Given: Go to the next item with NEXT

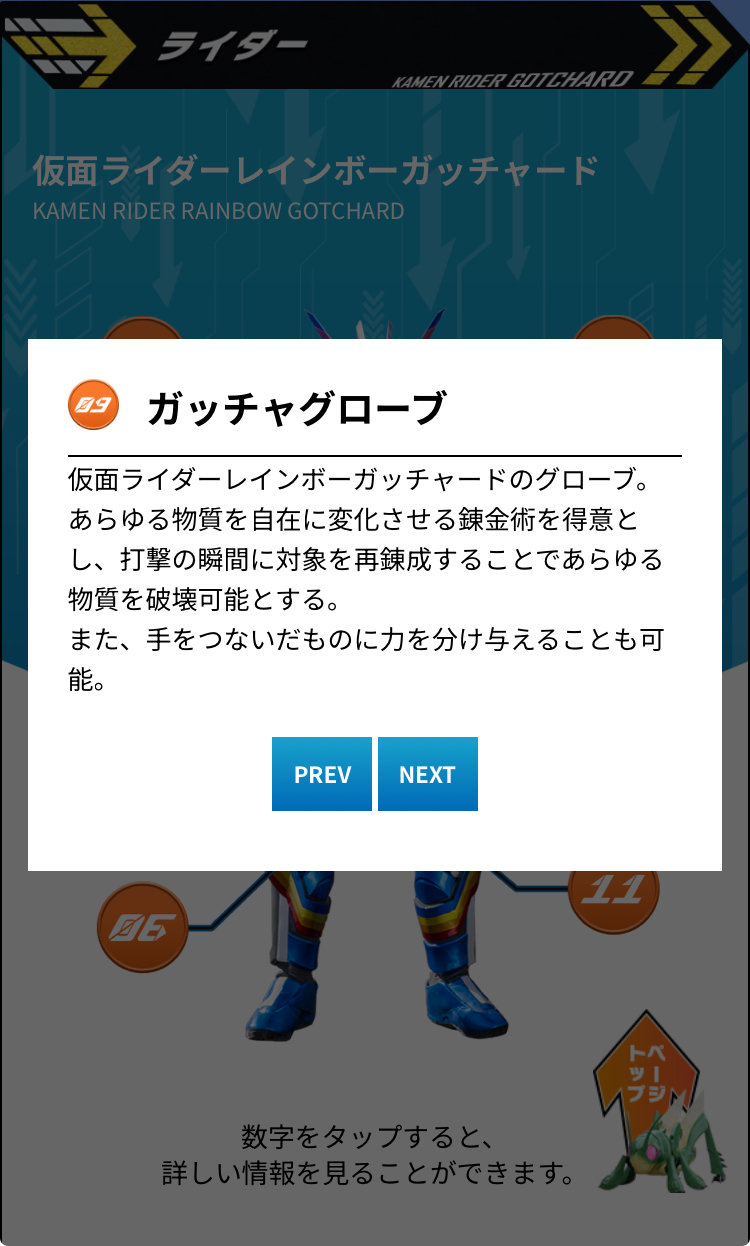Looking at the screenshot, I should (x=427, y=774).
